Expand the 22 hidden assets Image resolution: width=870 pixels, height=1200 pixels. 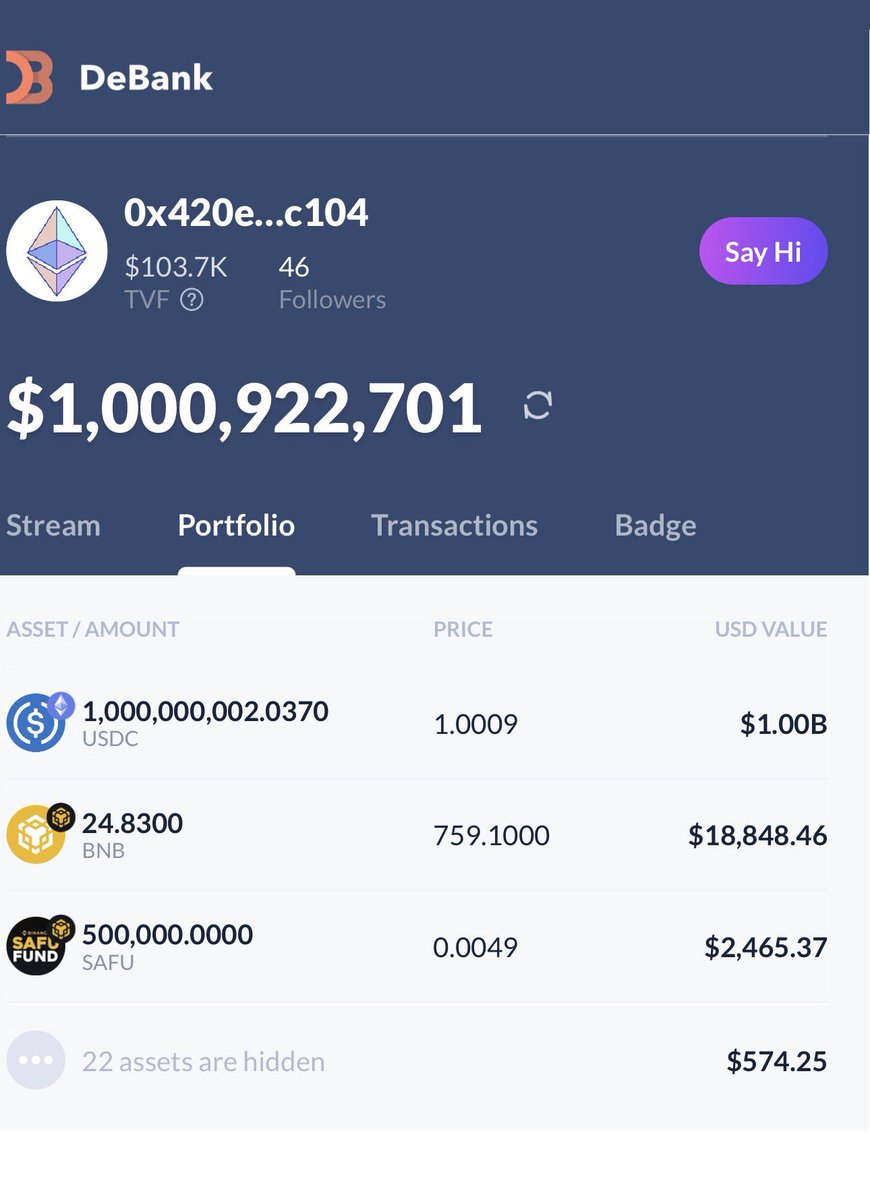click(203, 1061)
